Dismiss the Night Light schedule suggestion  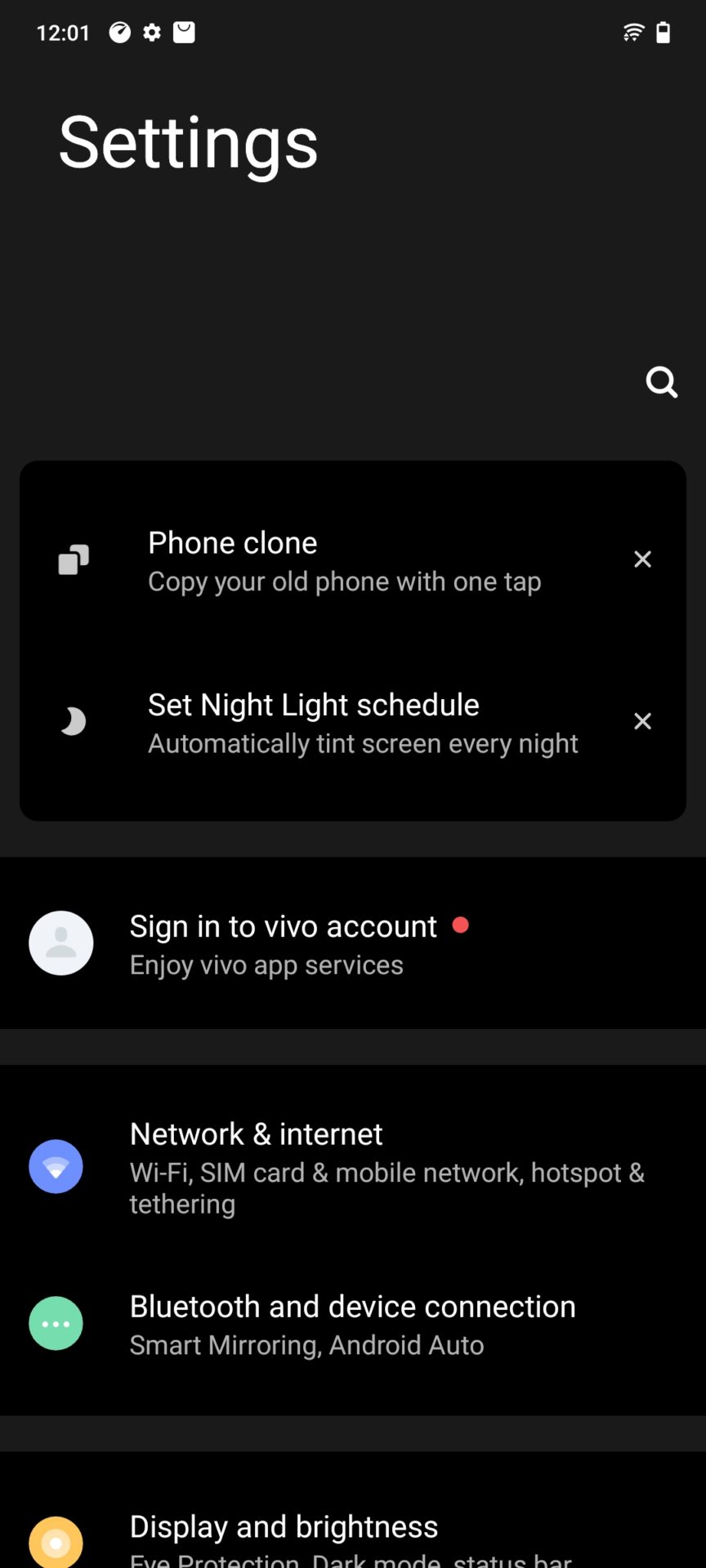(x=643, y=721)
